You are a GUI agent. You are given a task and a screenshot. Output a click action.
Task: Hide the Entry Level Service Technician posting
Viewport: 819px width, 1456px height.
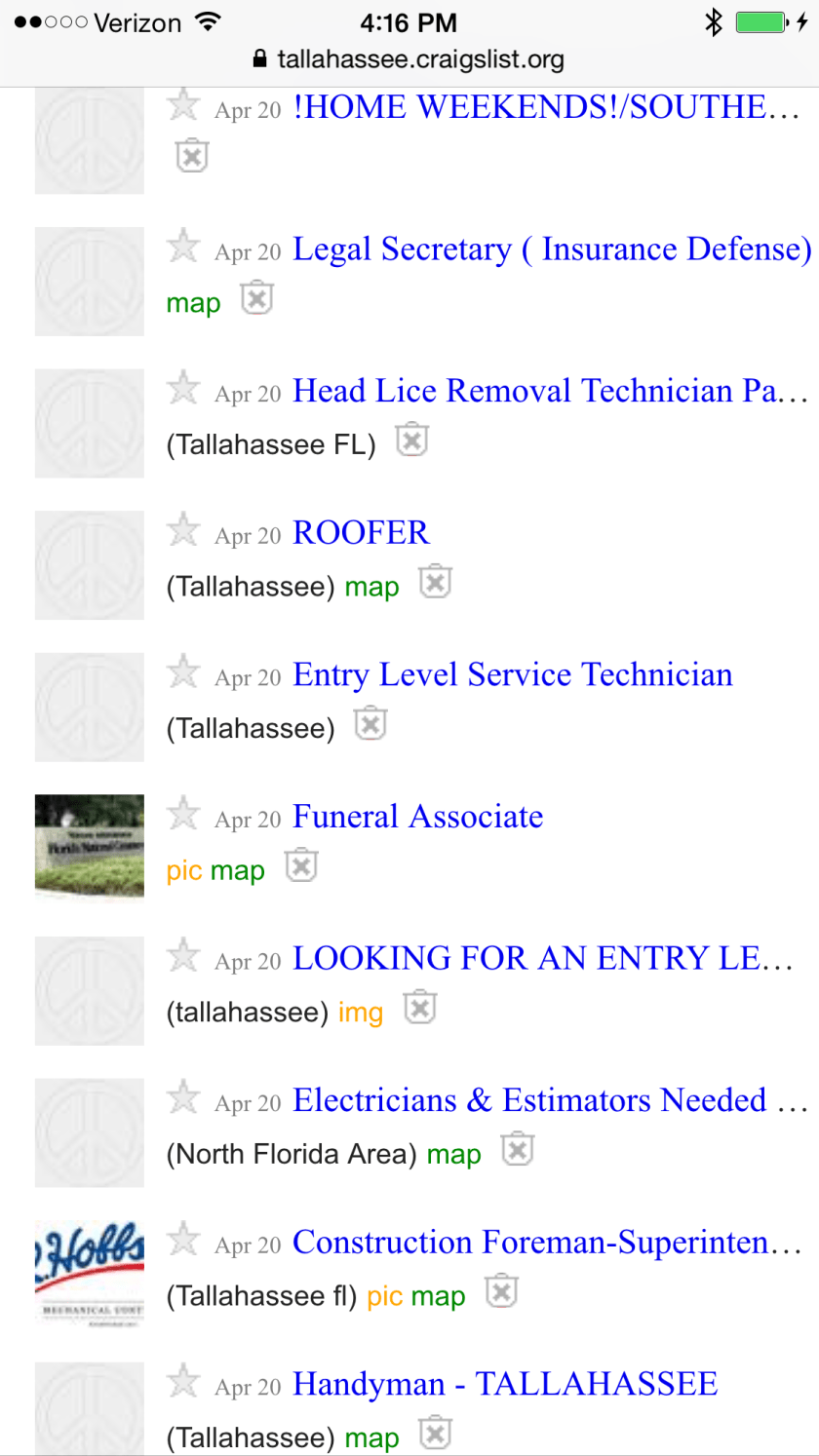click(370, 724)
